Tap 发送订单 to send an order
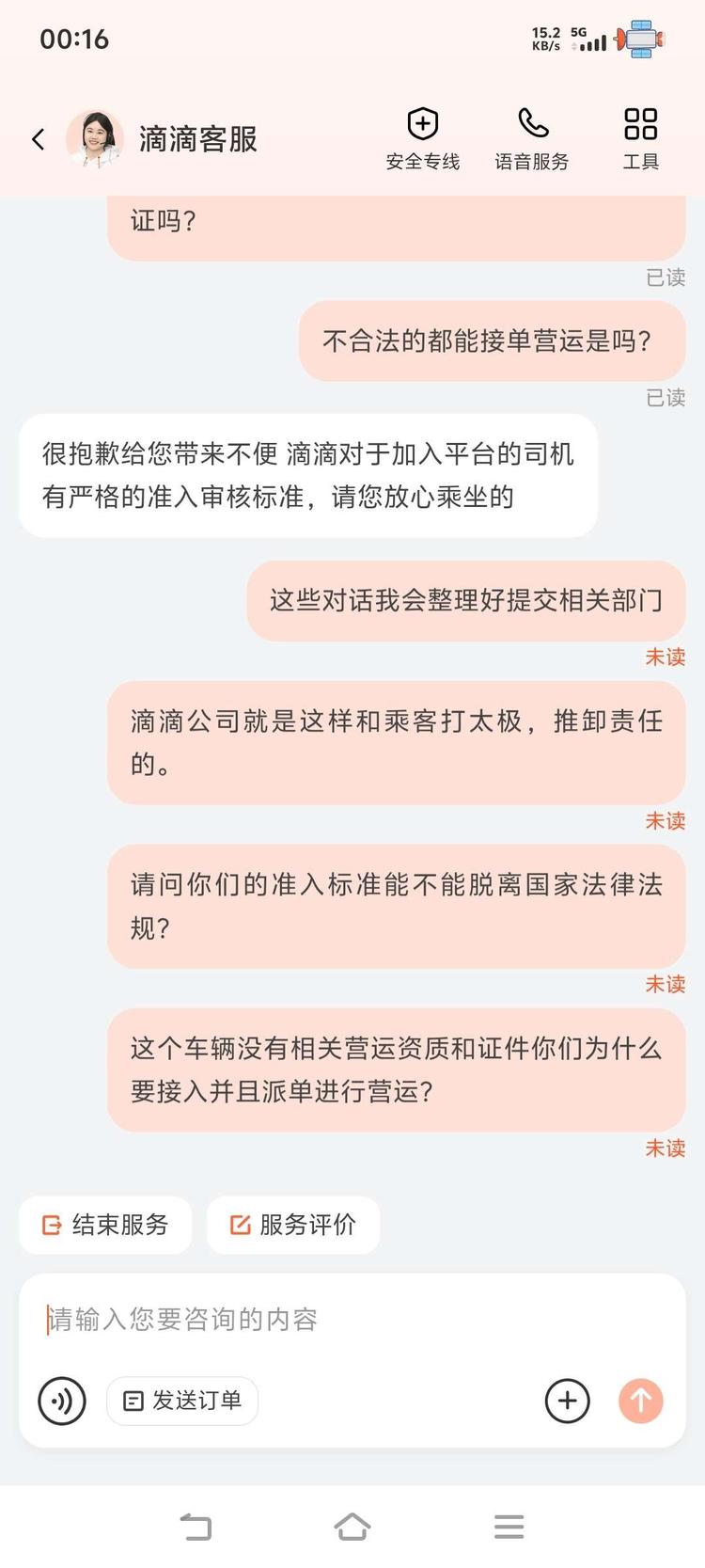This screenshot has width=705, height=1568. pyautogui.click(x=182, y=1401)
